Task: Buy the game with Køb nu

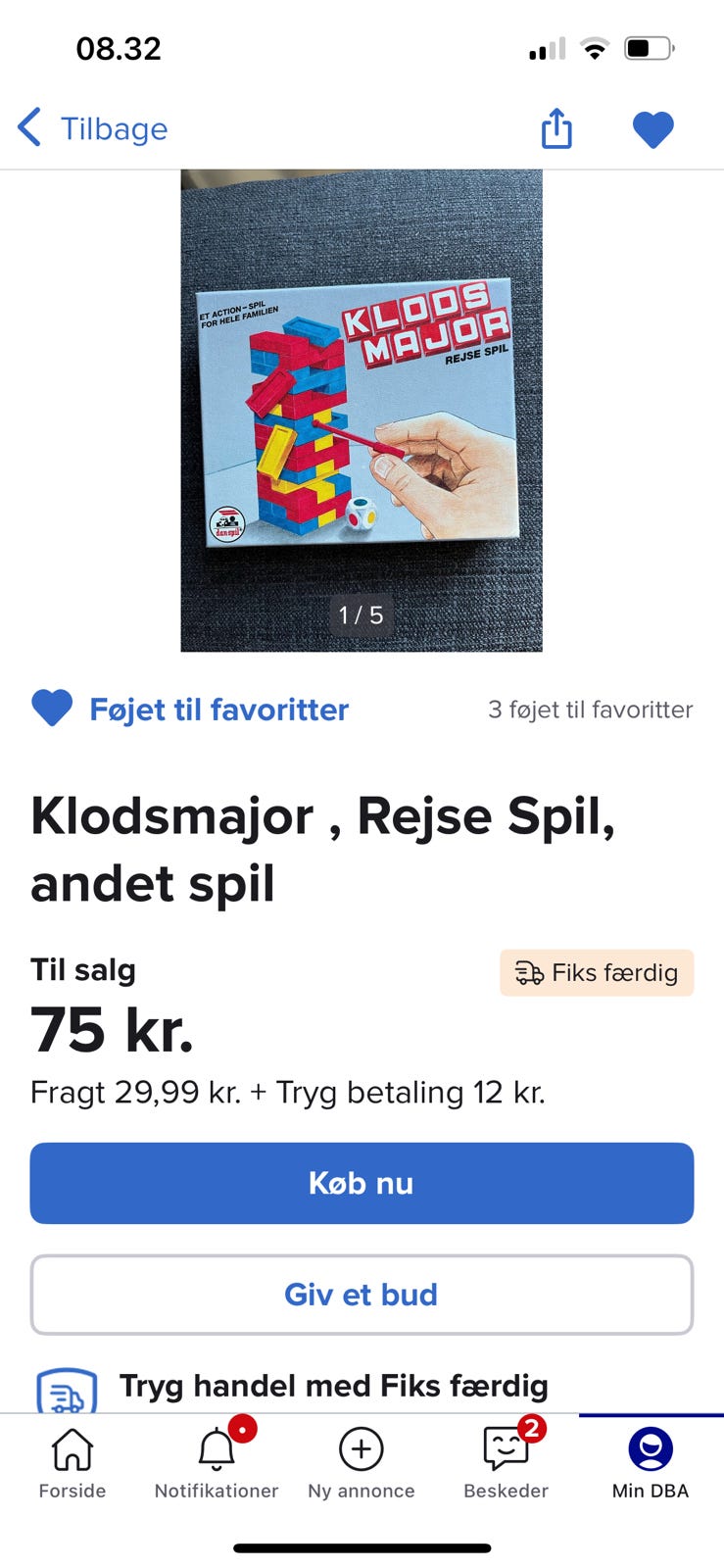Action: [362, 1183]
